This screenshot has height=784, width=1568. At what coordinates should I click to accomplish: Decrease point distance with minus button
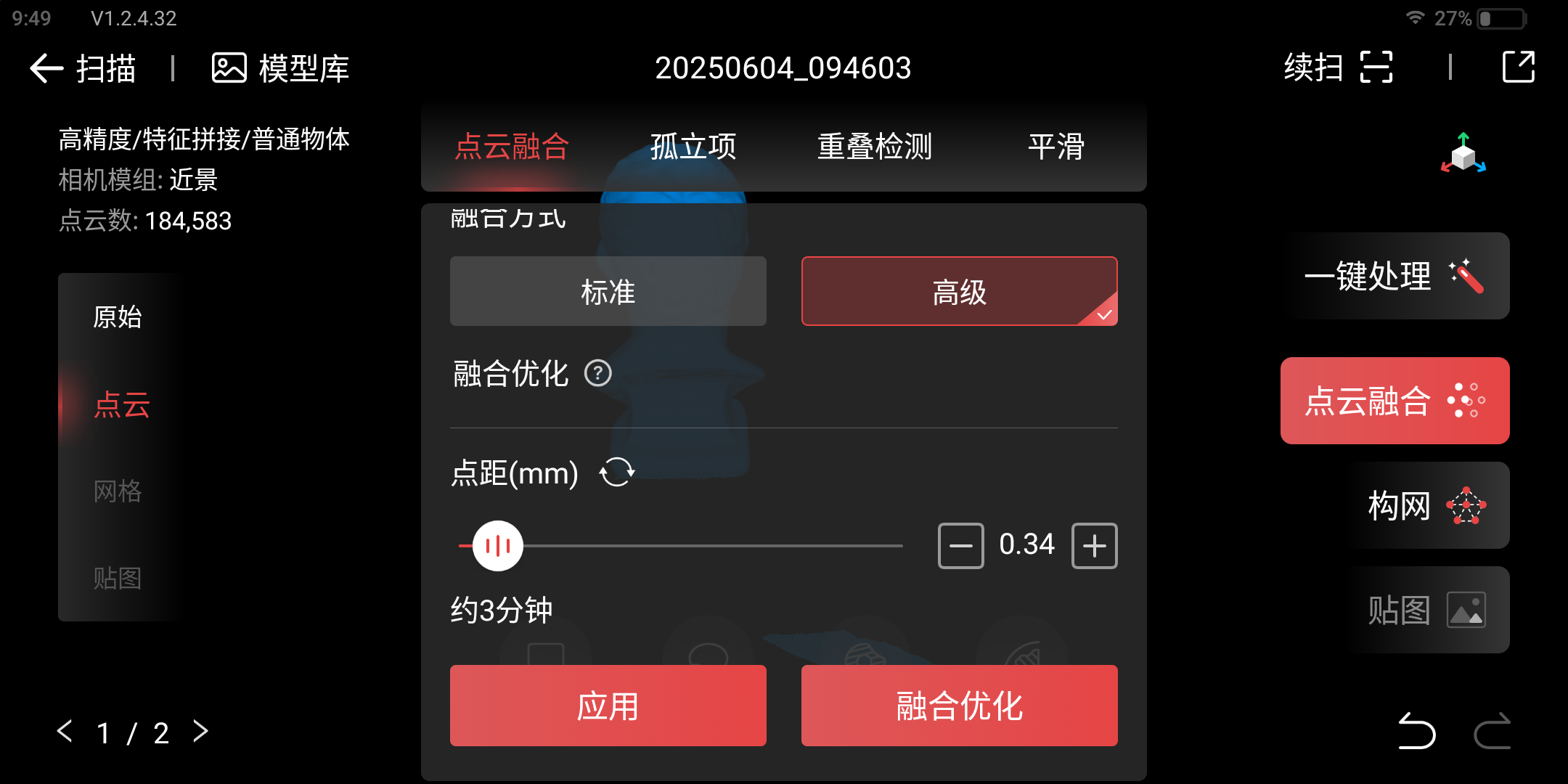click(960, 546)
